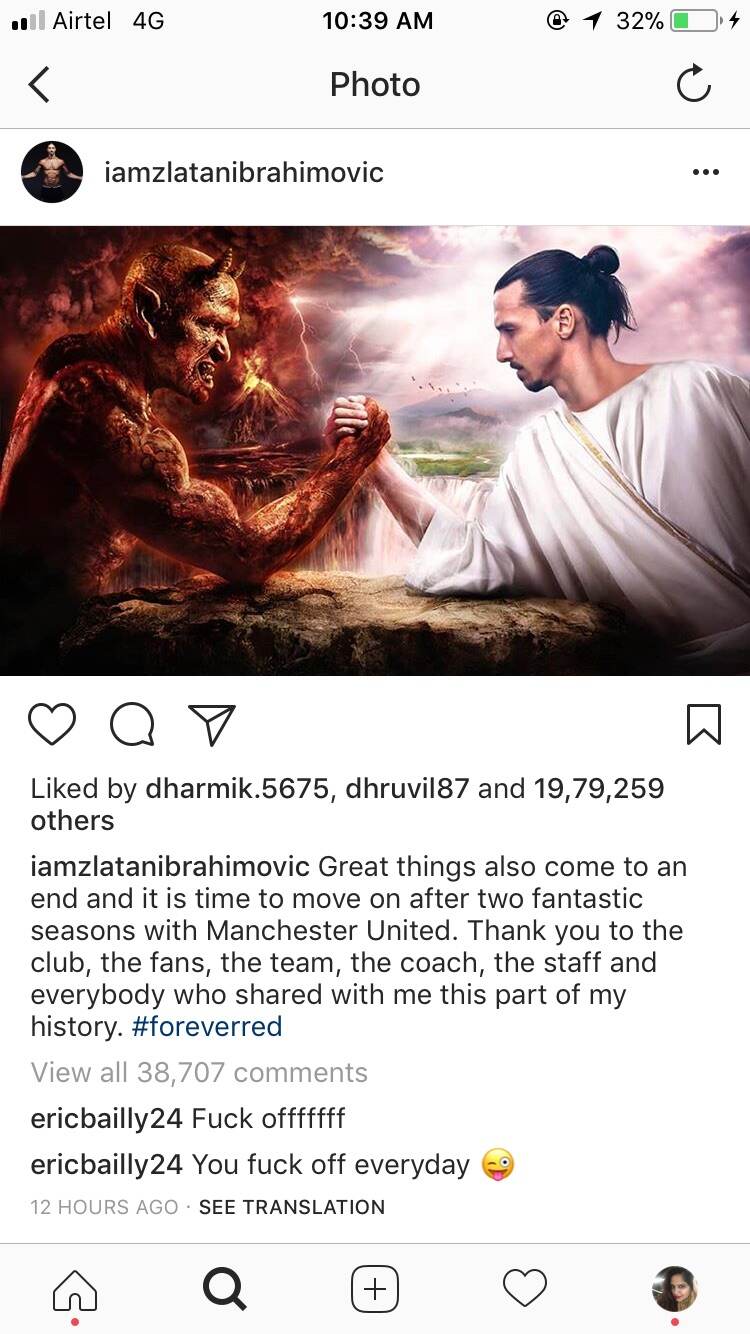Screen dimensions: 750x1334
Task: Switch to the Home tab
Action: pyautogui.click(x=75, y=1289)
